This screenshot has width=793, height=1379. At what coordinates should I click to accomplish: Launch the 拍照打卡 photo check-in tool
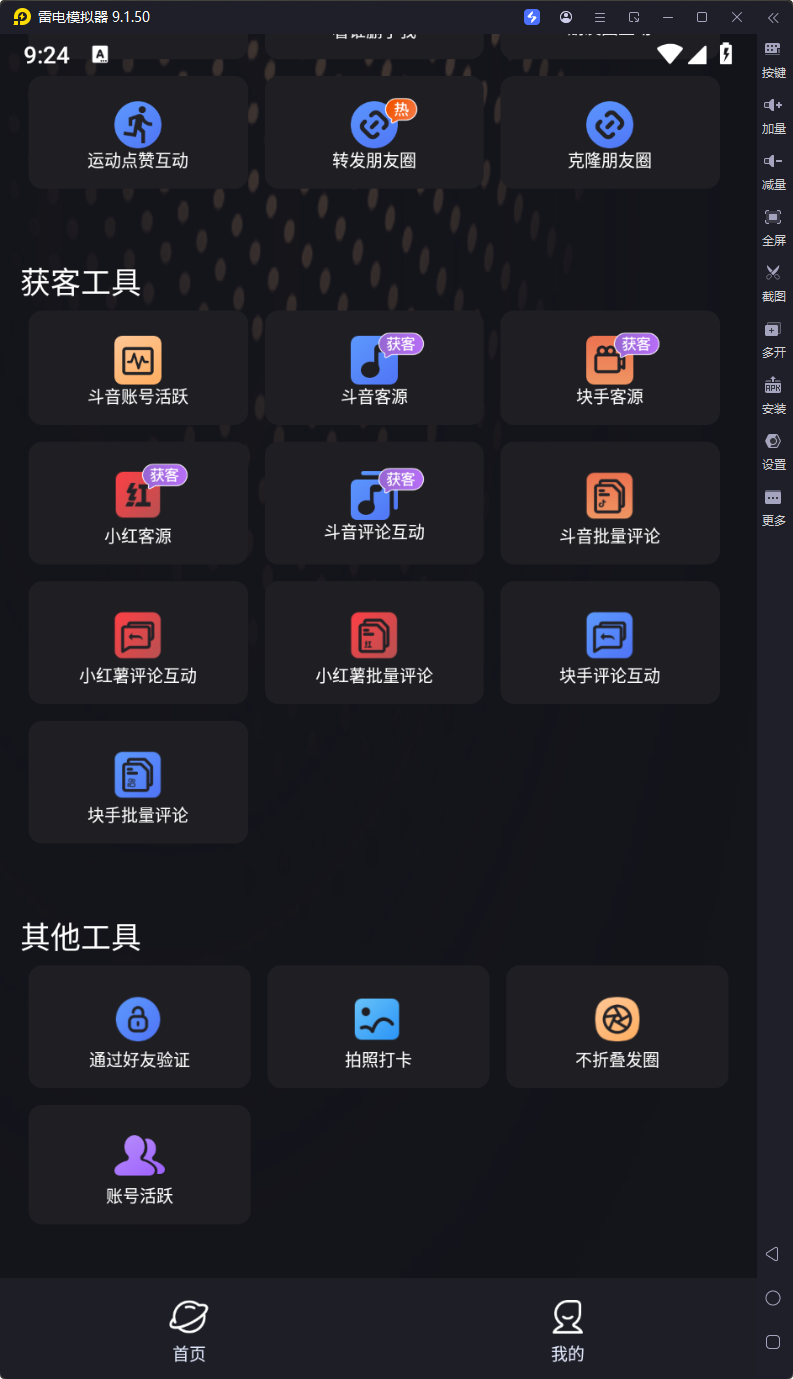(x=377, y=1026)
